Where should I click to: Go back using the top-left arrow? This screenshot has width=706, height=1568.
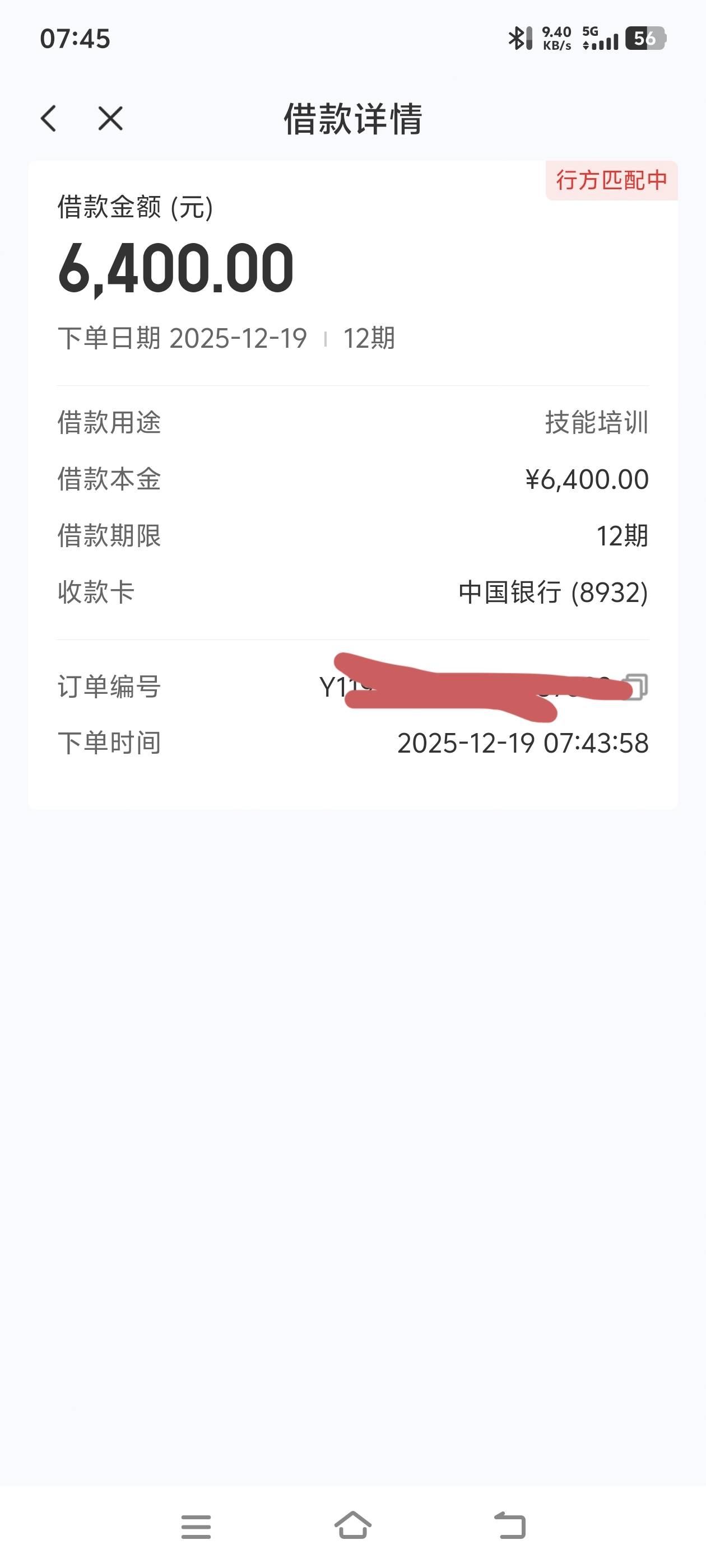tap(49, 118)
